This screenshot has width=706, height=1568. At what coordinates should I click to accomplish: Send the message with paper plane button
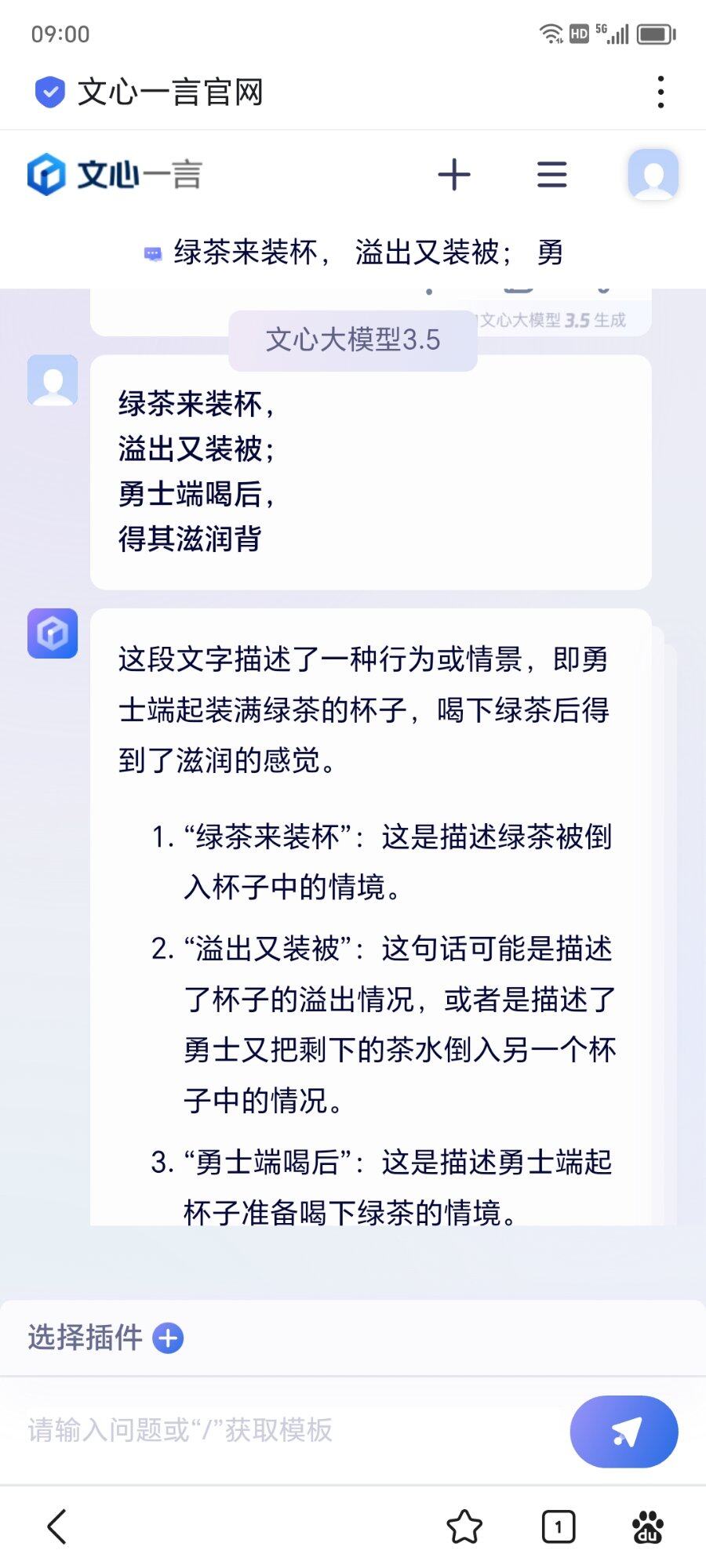click(624, 1431)
